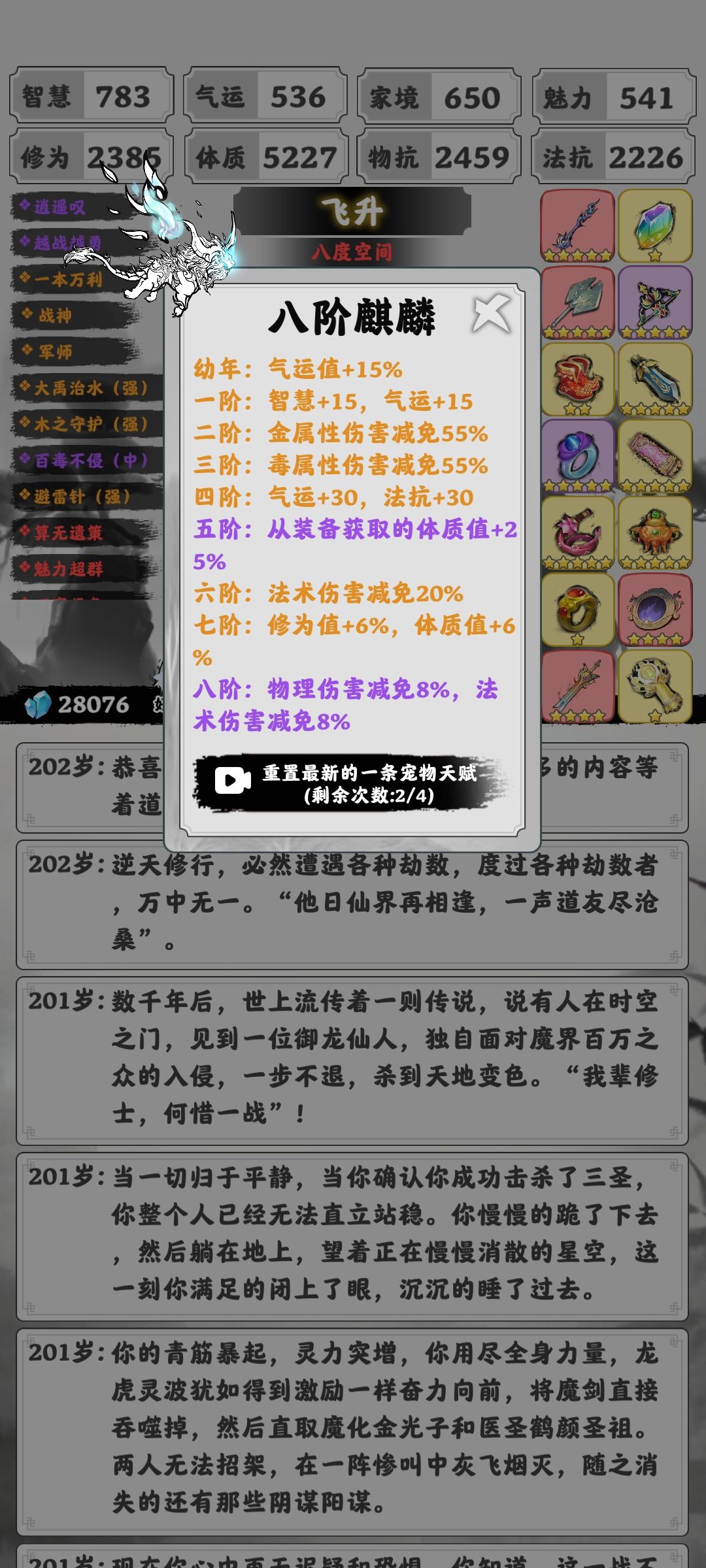Click the 避雷针（强） talent entry
Screen dimensions: 706x1568
click(75, 491)
